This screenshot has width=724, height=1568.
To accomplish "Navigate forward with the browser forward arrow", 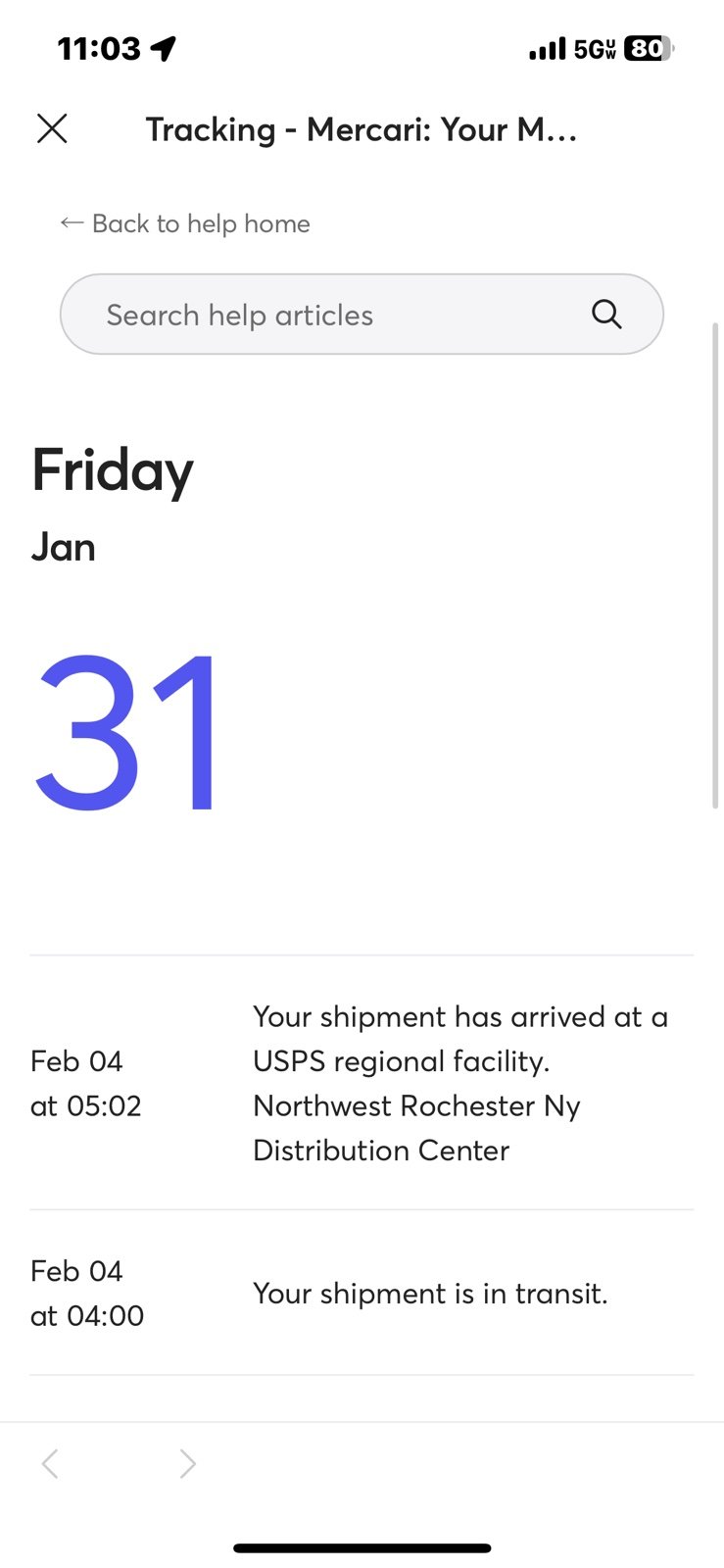I will pos(187,1464).
